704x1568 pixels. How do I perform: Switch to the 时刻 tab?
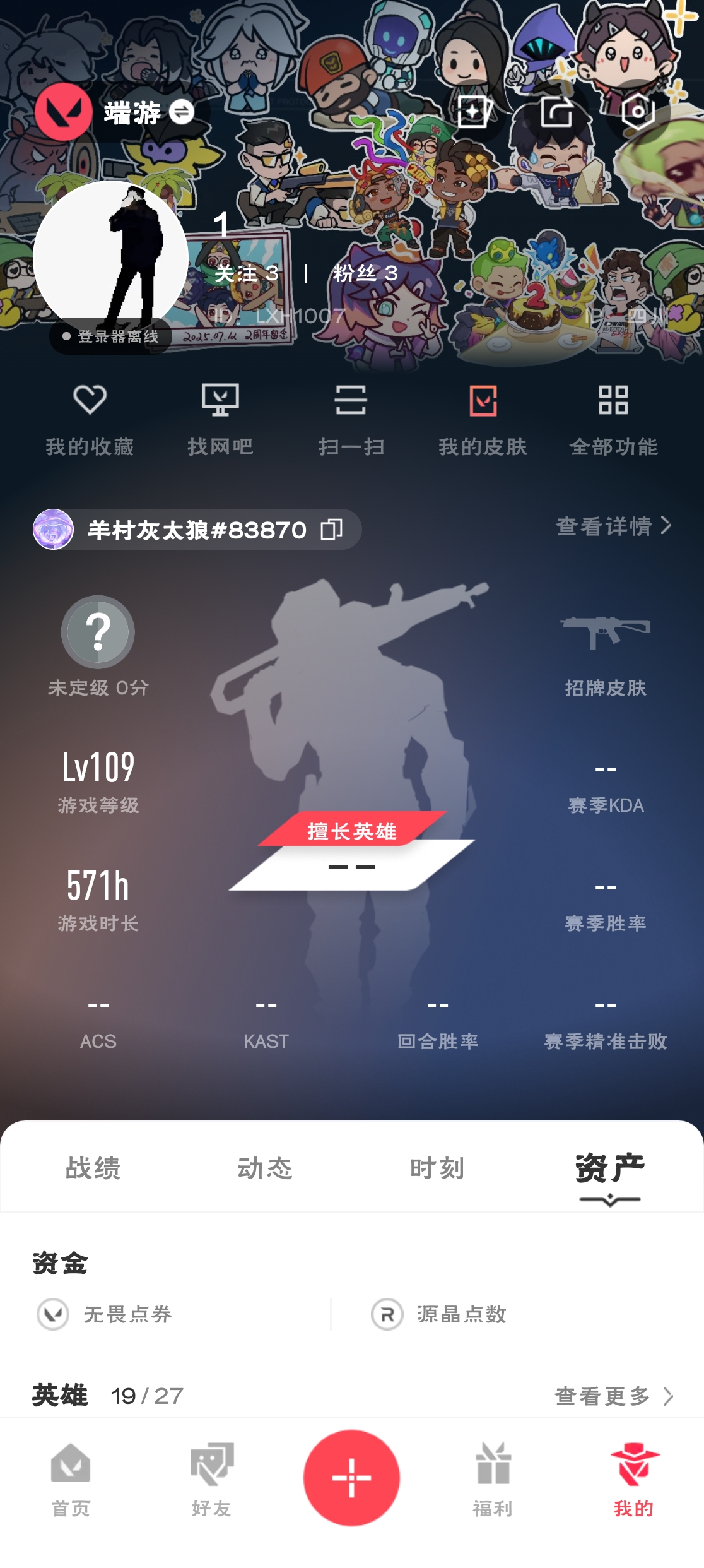(x=437, y=1168)
